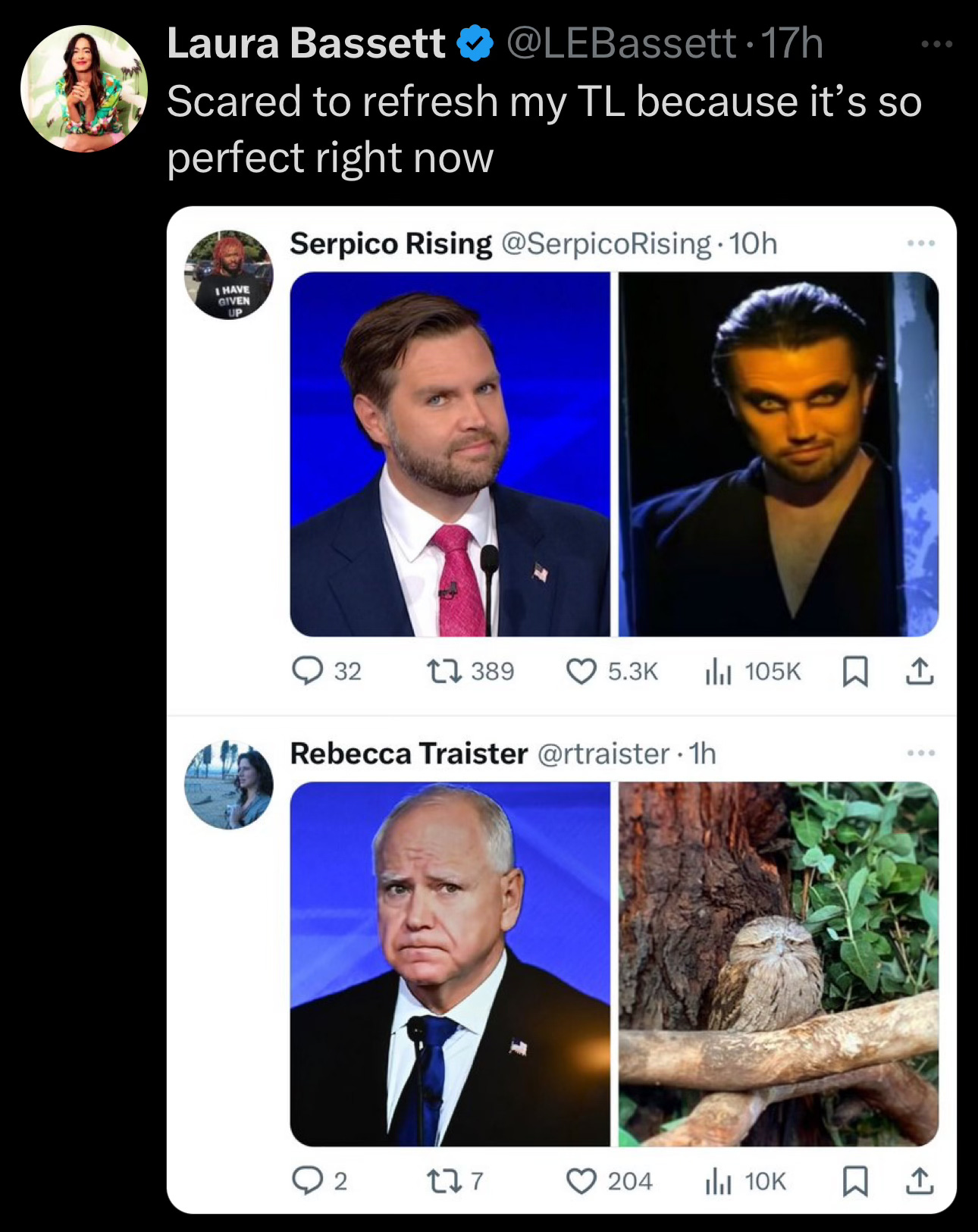Open the more options menu on Laura Bassett's tweet

point(937,45)
